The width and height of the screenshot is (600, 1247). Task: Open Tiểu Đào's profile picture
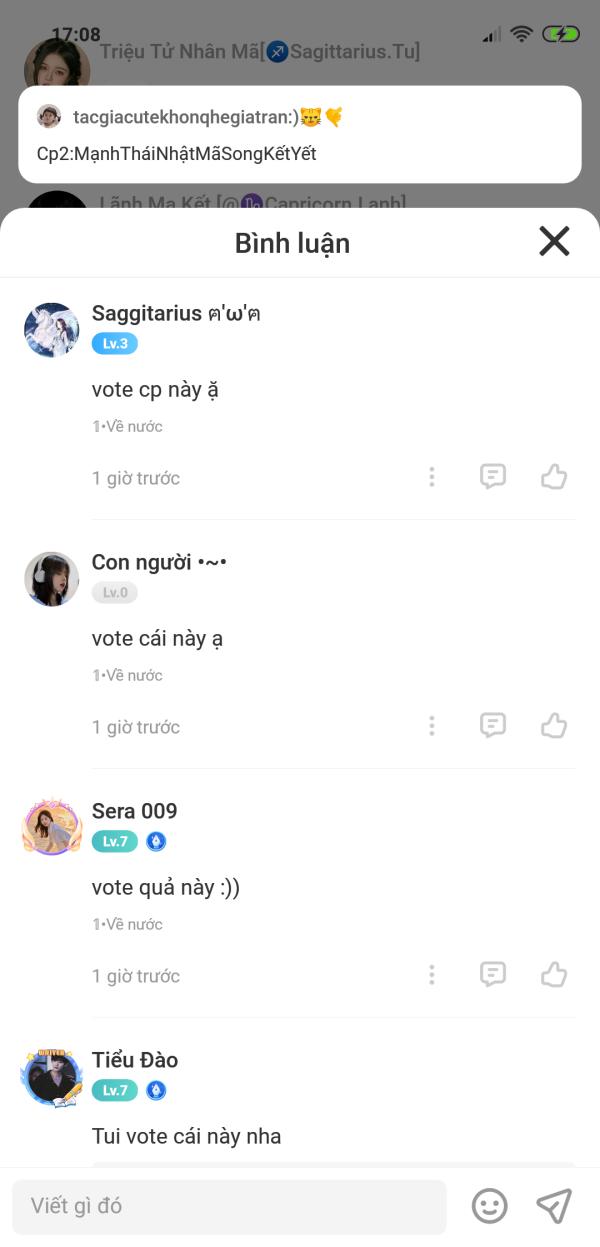51,1077
